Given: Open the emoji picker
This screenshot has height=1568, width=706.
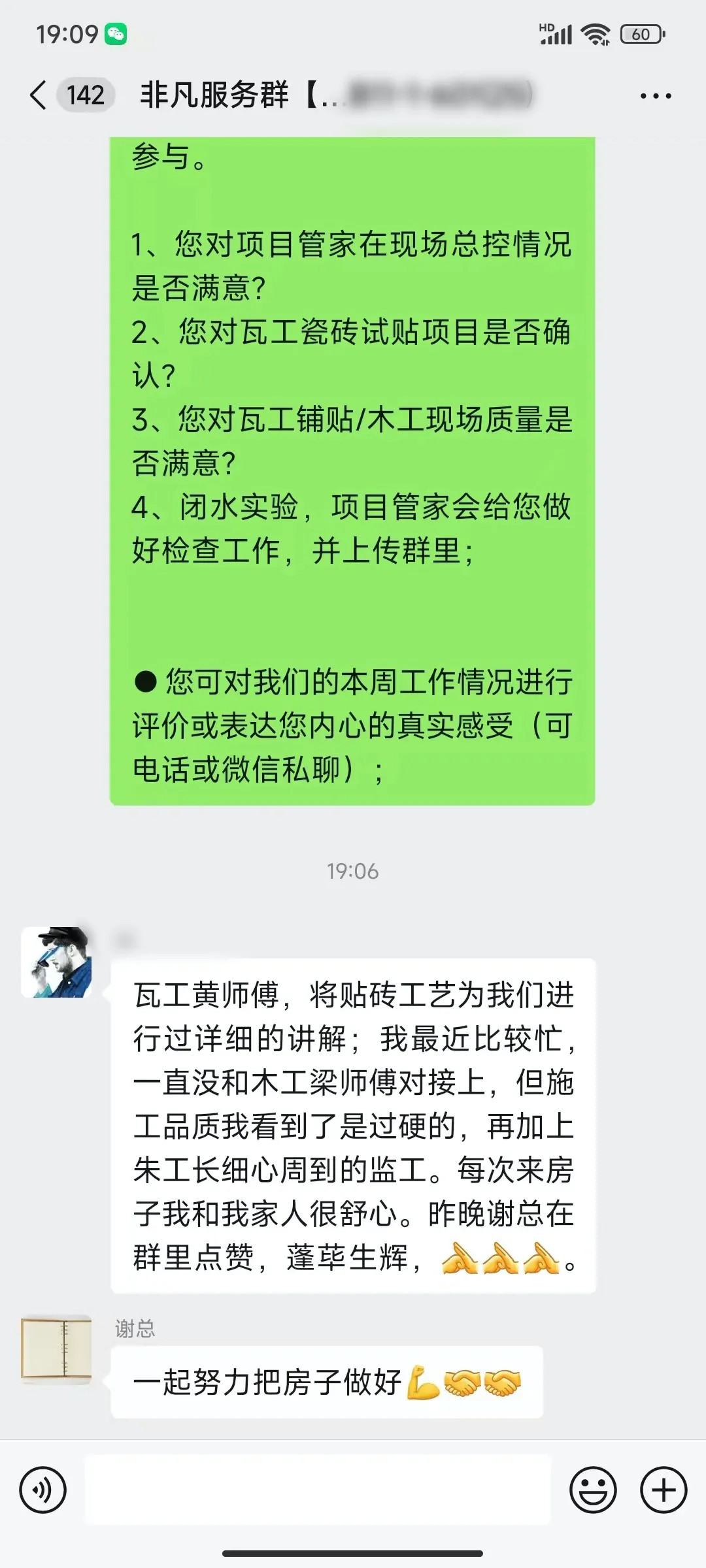Looking at the screenshot, I should [x=593, y=1490].
